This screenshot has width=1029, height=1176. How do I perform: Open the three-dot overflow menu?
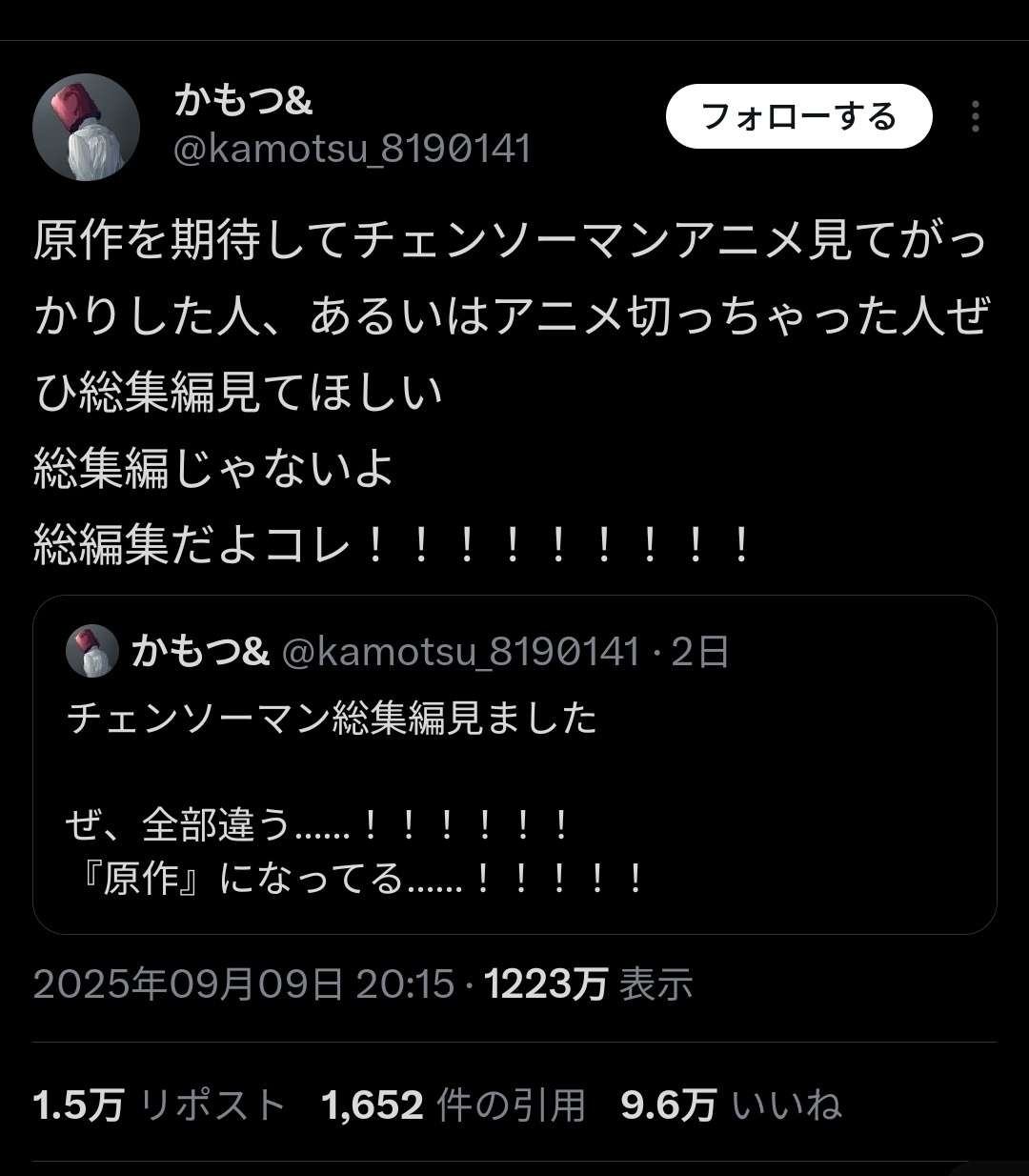(975, 117)
